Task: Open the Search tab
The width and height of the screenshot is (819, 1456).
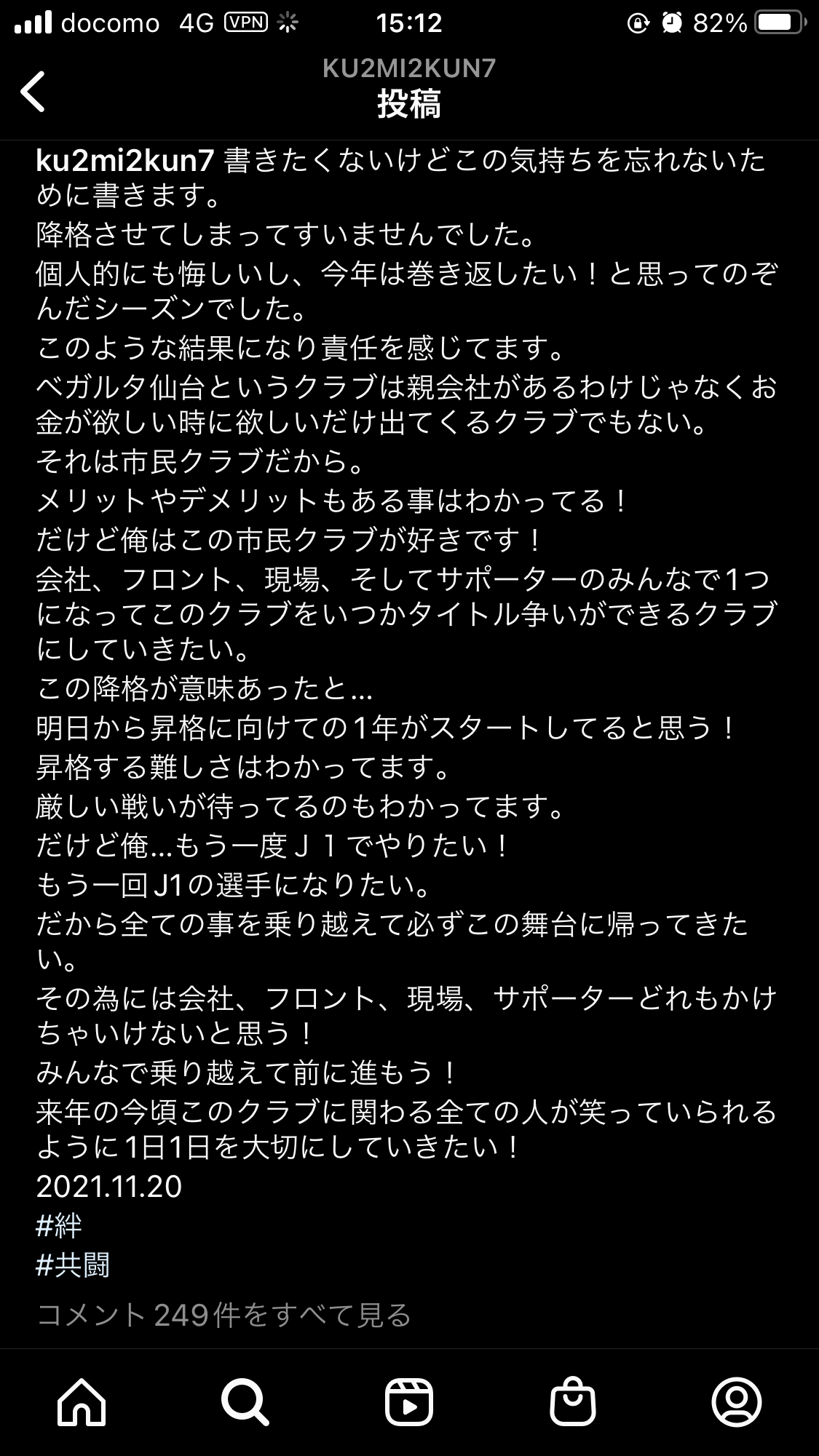Action: coord(245,1401)
